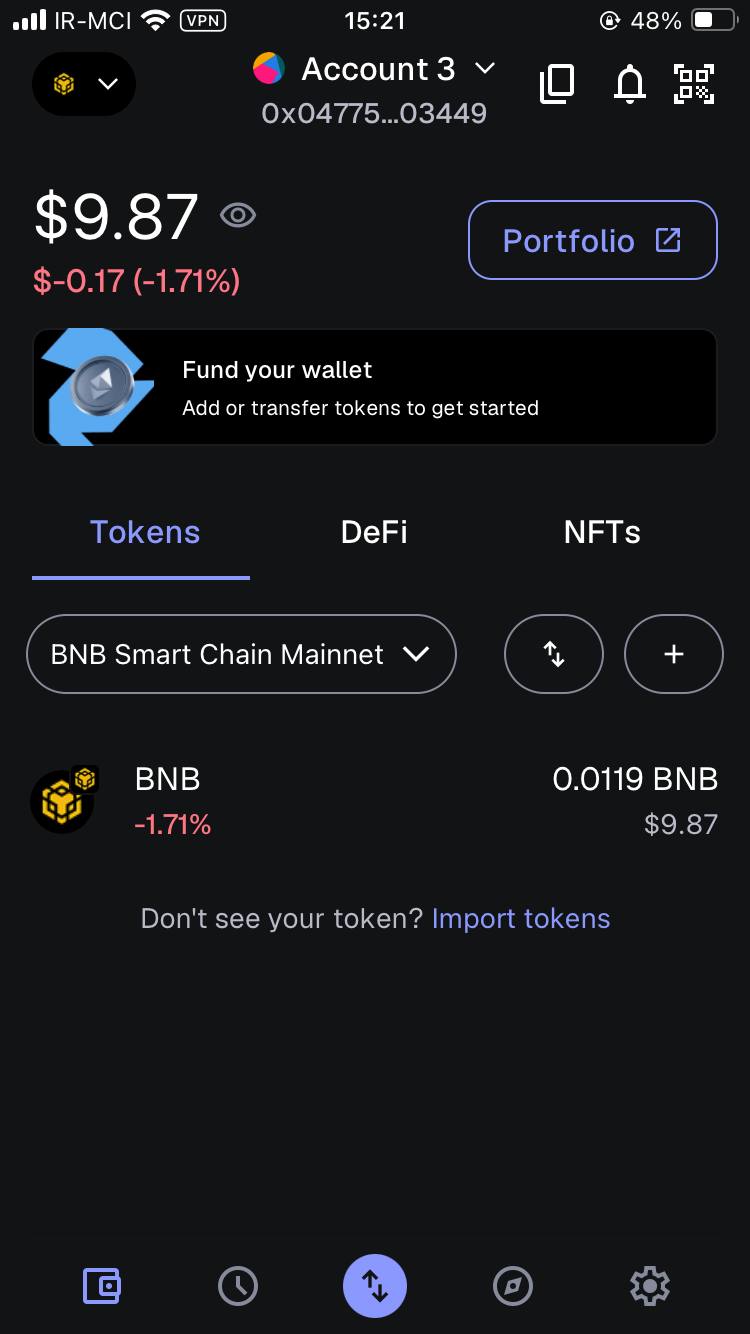Expand the Account 3 switcher
Image resolution: width=750 pixels, height=1334 pixels.
[x=376, y=69]
